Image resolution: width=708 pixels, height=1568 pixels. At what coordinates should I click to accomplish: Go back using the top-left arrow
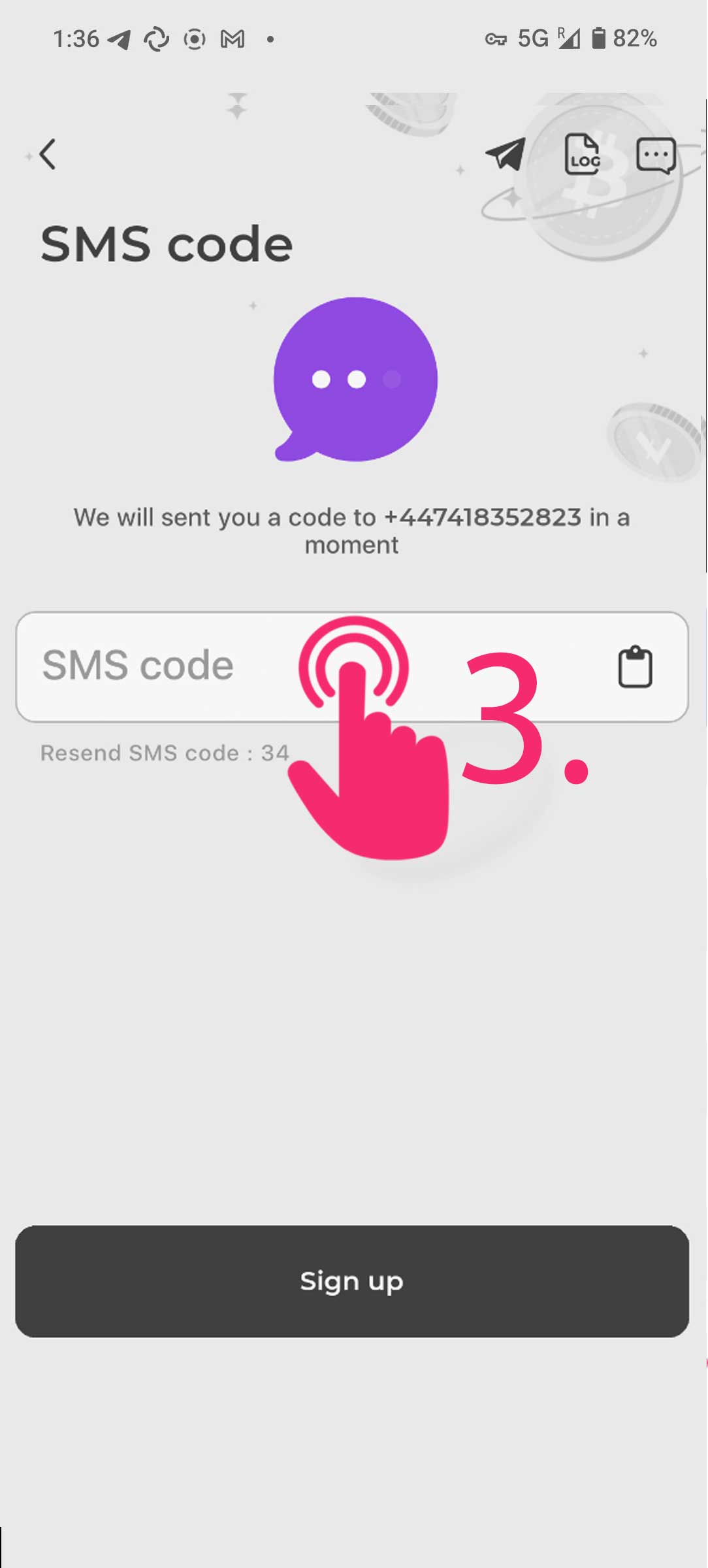[48, 155]
